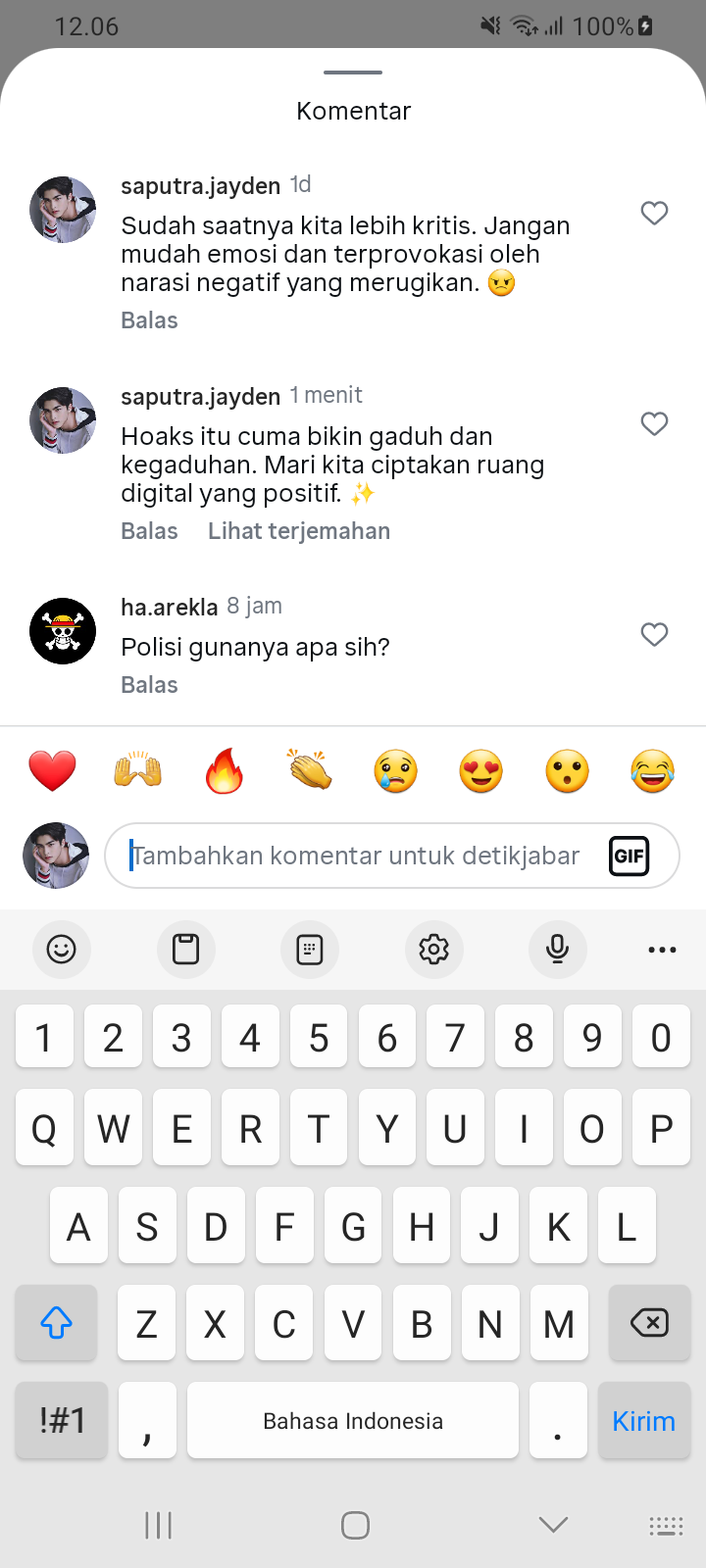Open keyboard settings gear
This screenshot has width=706, height=1568.
pos(433,949)
